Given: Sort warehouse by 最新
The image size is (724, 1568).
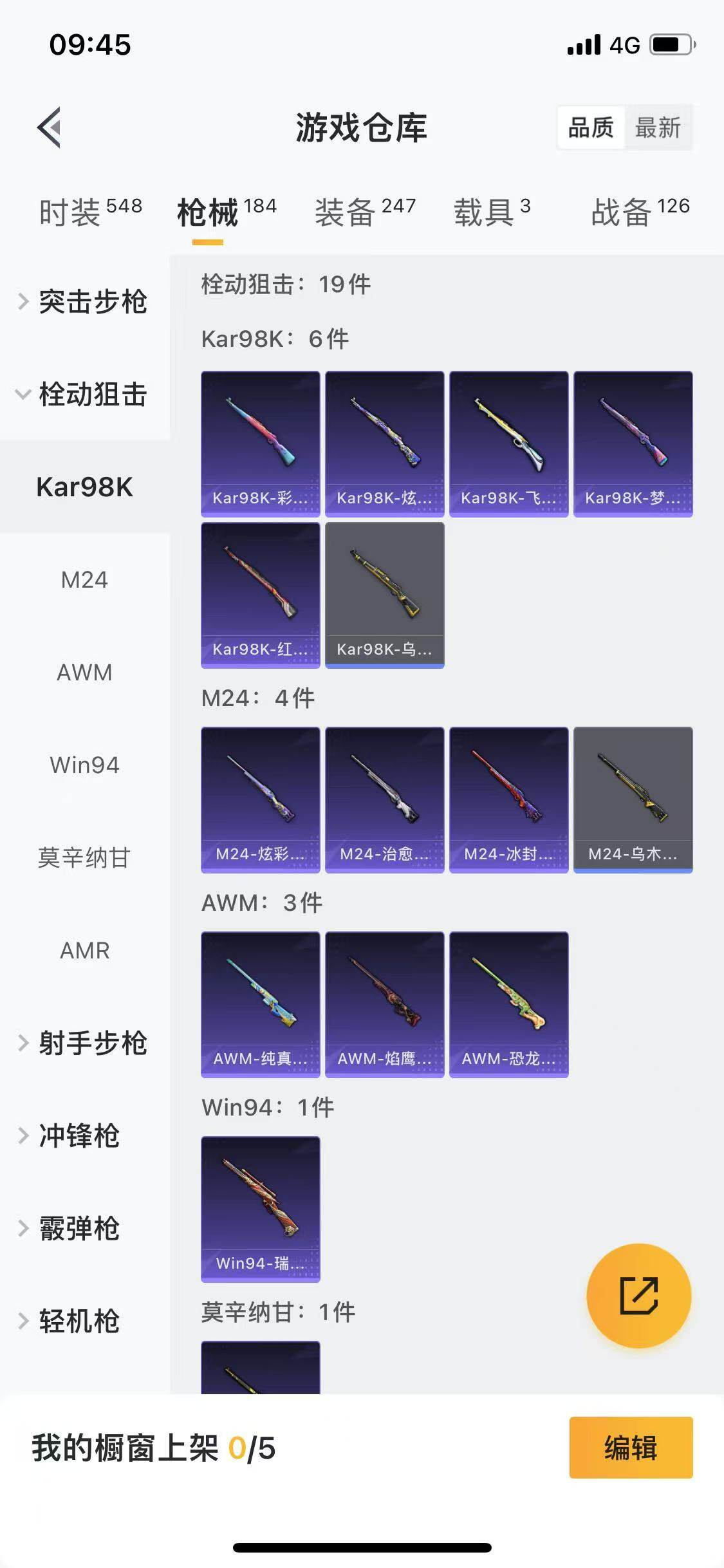Looking at the screenshot, I should pyautogui.click(x=658, y=127).
